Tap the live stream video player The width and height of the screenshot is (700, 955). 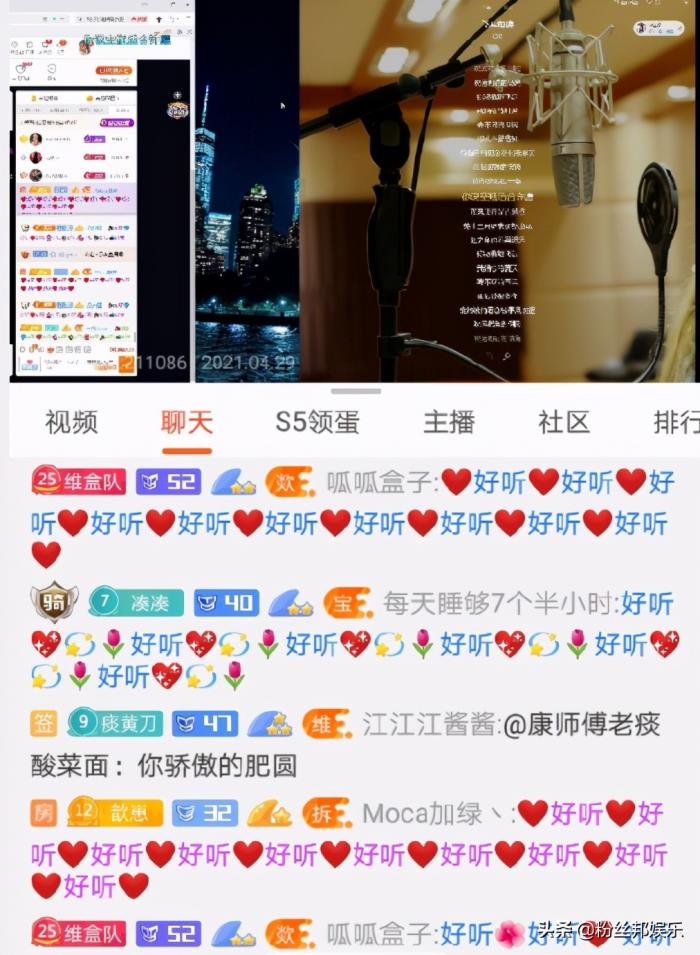click(x=350, y=190)
